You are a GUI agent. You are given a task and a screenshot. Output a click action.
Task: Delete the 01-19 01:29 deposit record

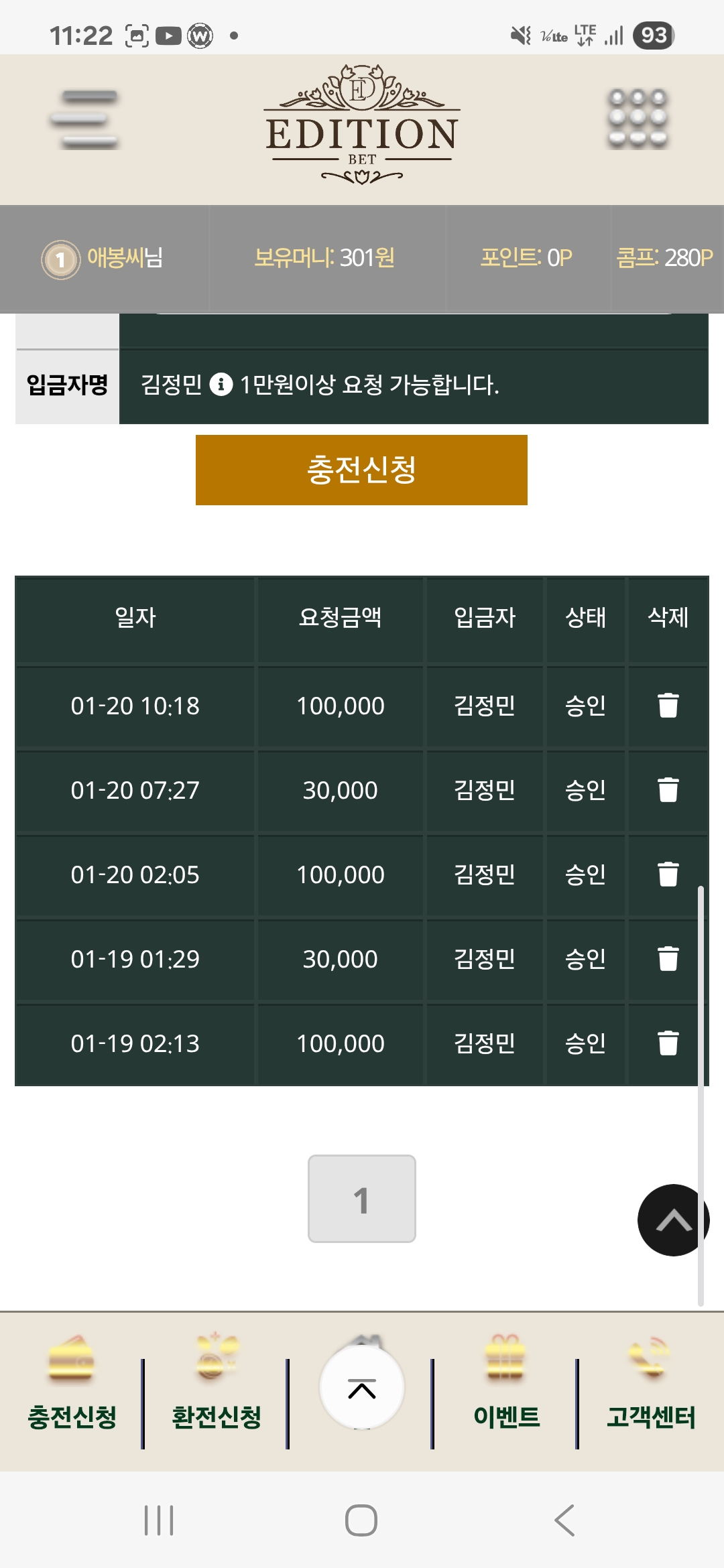[x=668, y=959]
